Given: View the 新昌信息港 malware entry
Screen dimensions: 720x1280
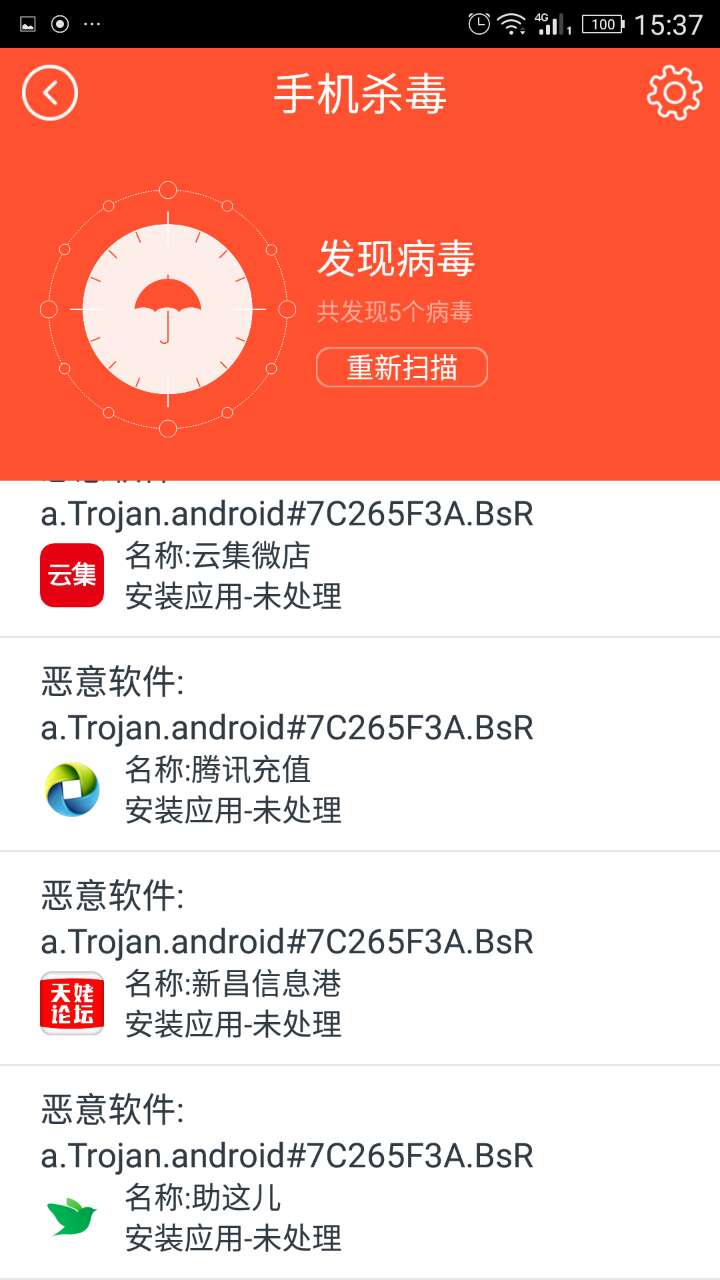Looking at the screenshot, I should coord(360,960).
